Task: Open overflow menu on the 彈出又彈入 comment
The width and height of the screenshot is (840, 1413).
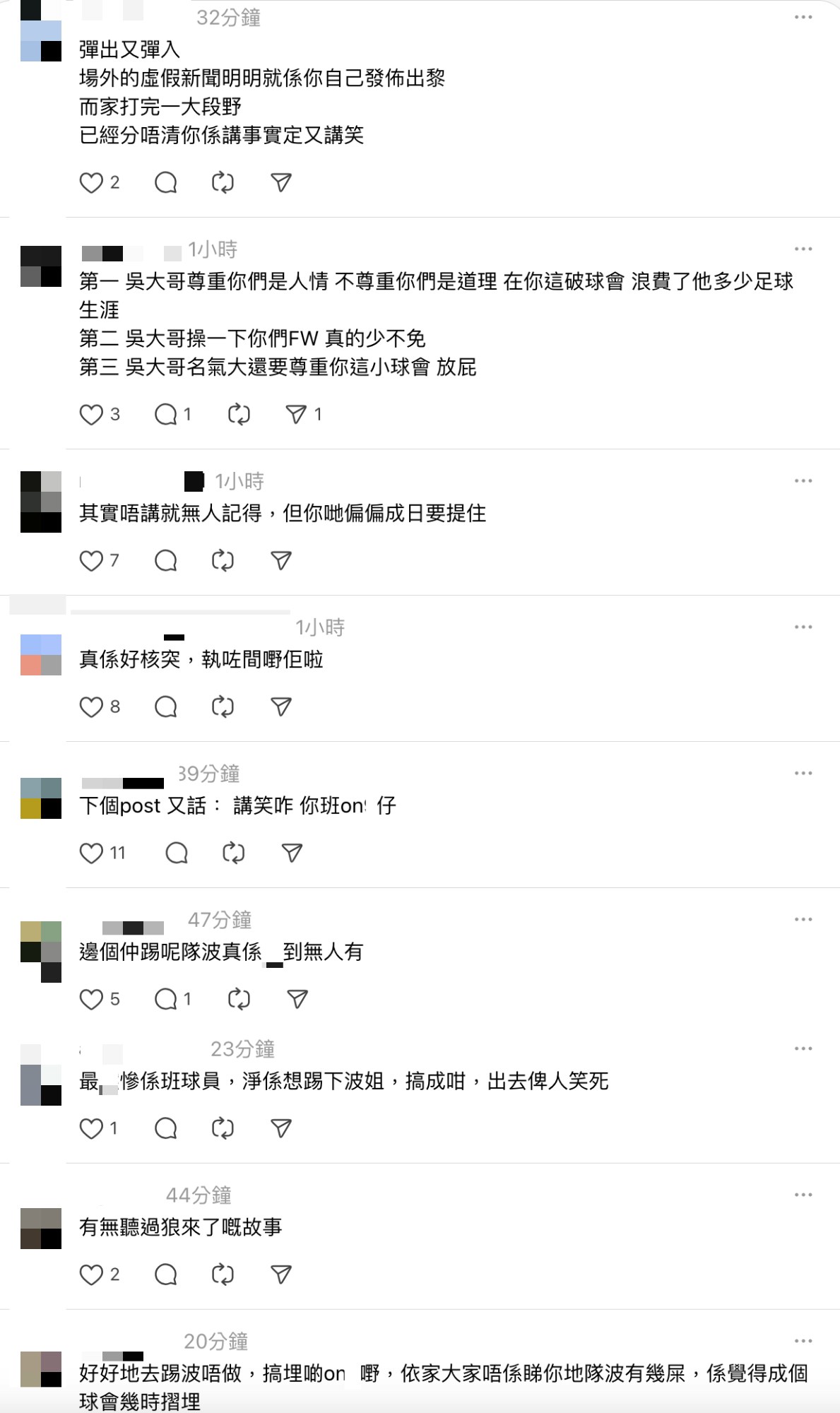Action: 803,17
